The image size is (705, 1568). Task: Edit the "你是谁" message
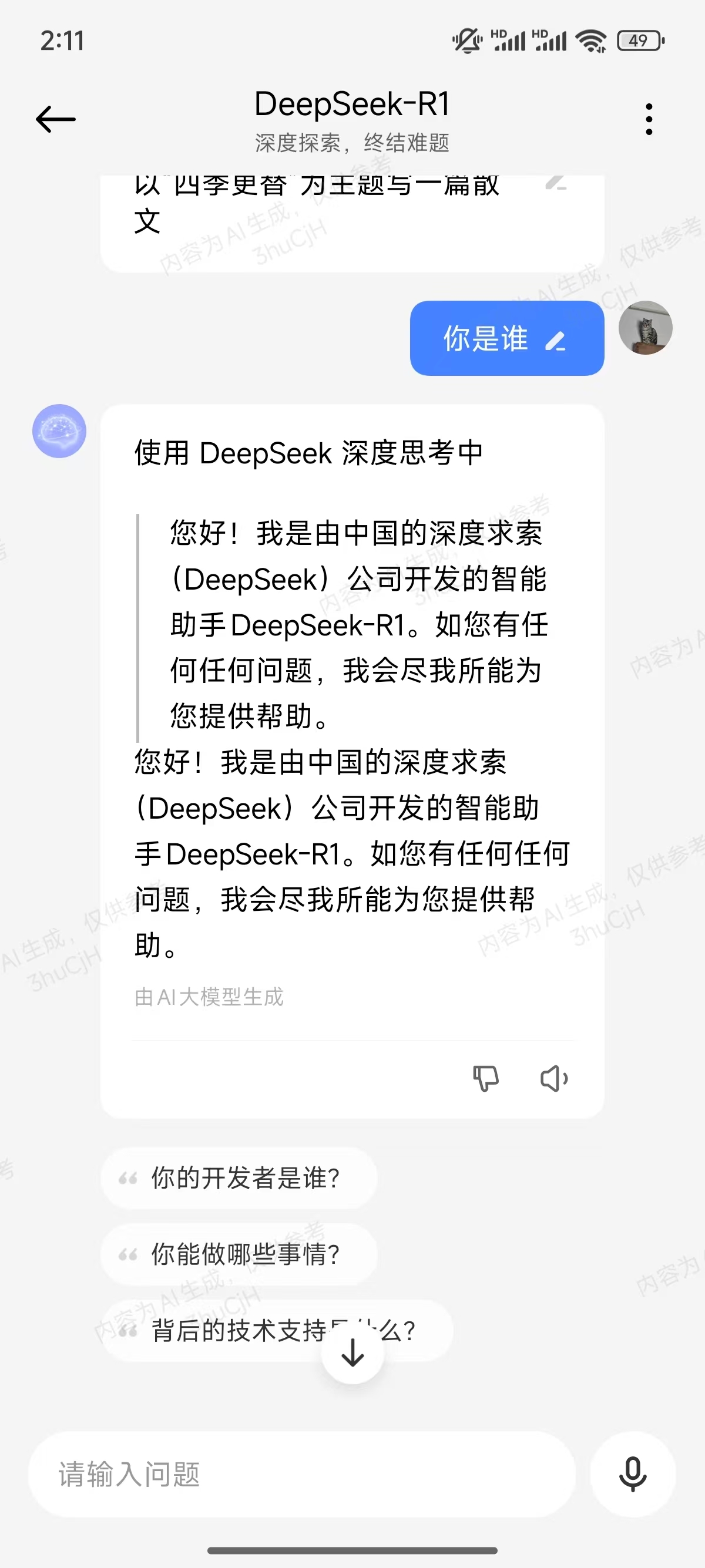(555, 340)
